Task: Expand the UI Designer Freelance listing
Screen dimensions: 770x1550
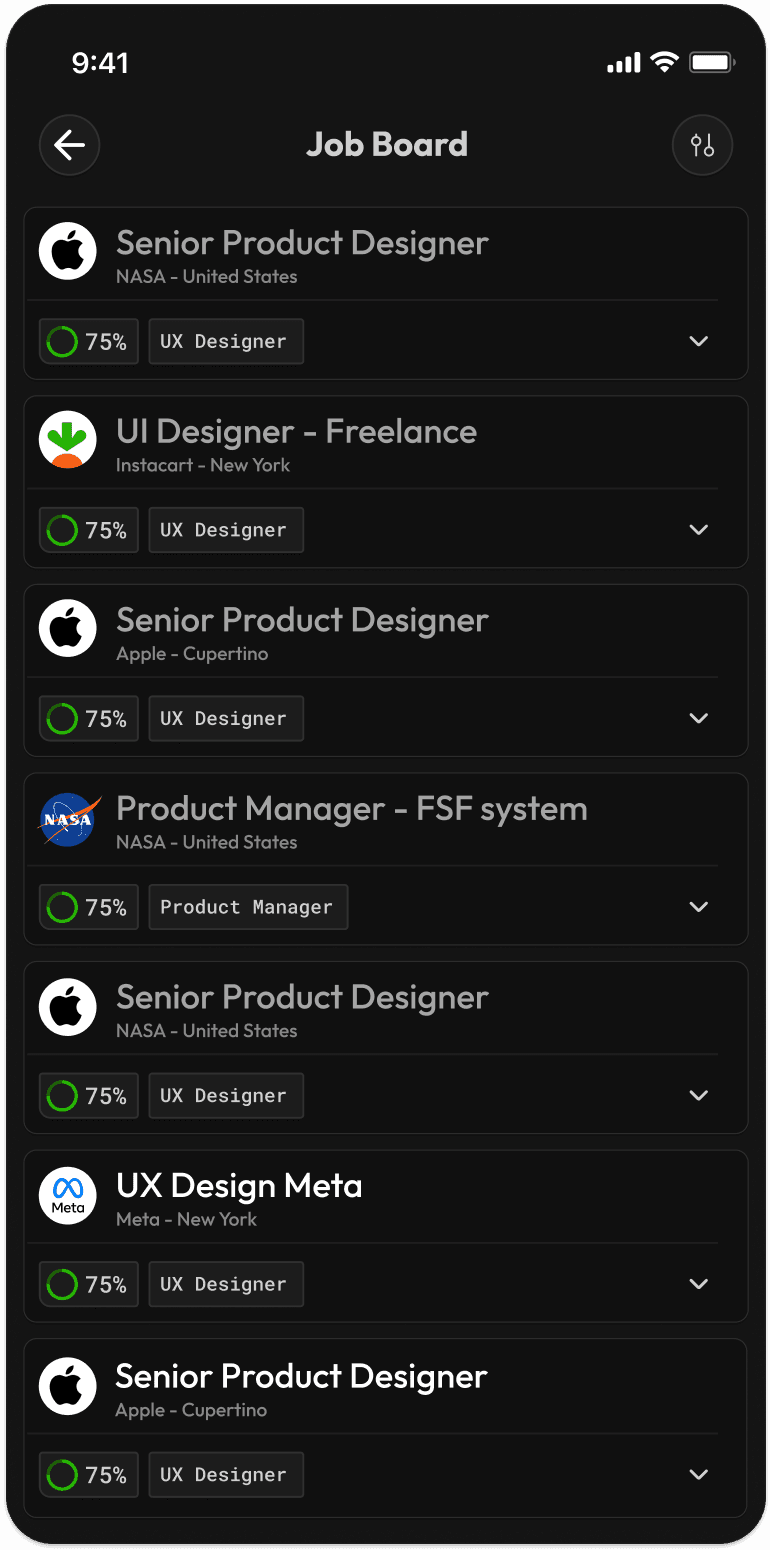Action: [698, 530]
